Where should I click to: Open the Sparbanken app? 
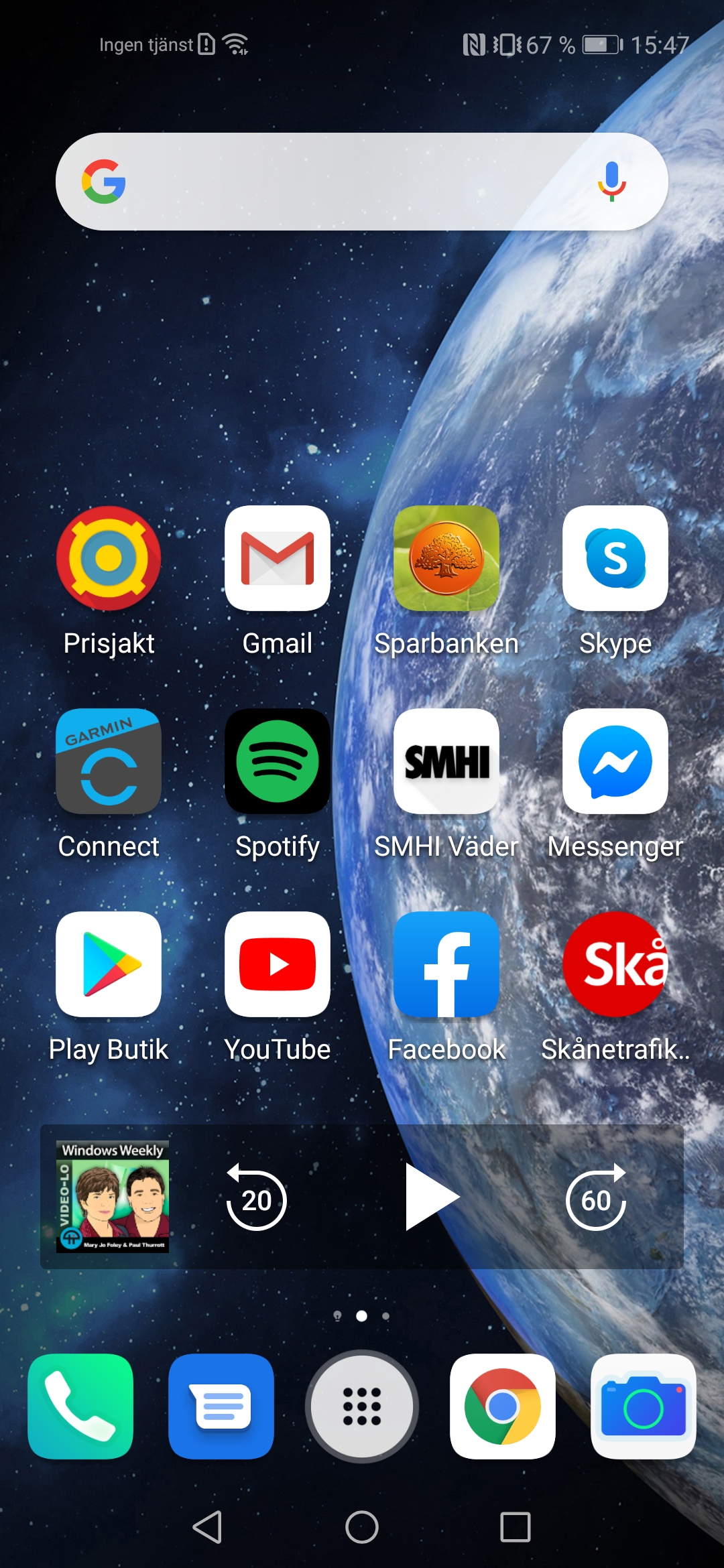446,558
